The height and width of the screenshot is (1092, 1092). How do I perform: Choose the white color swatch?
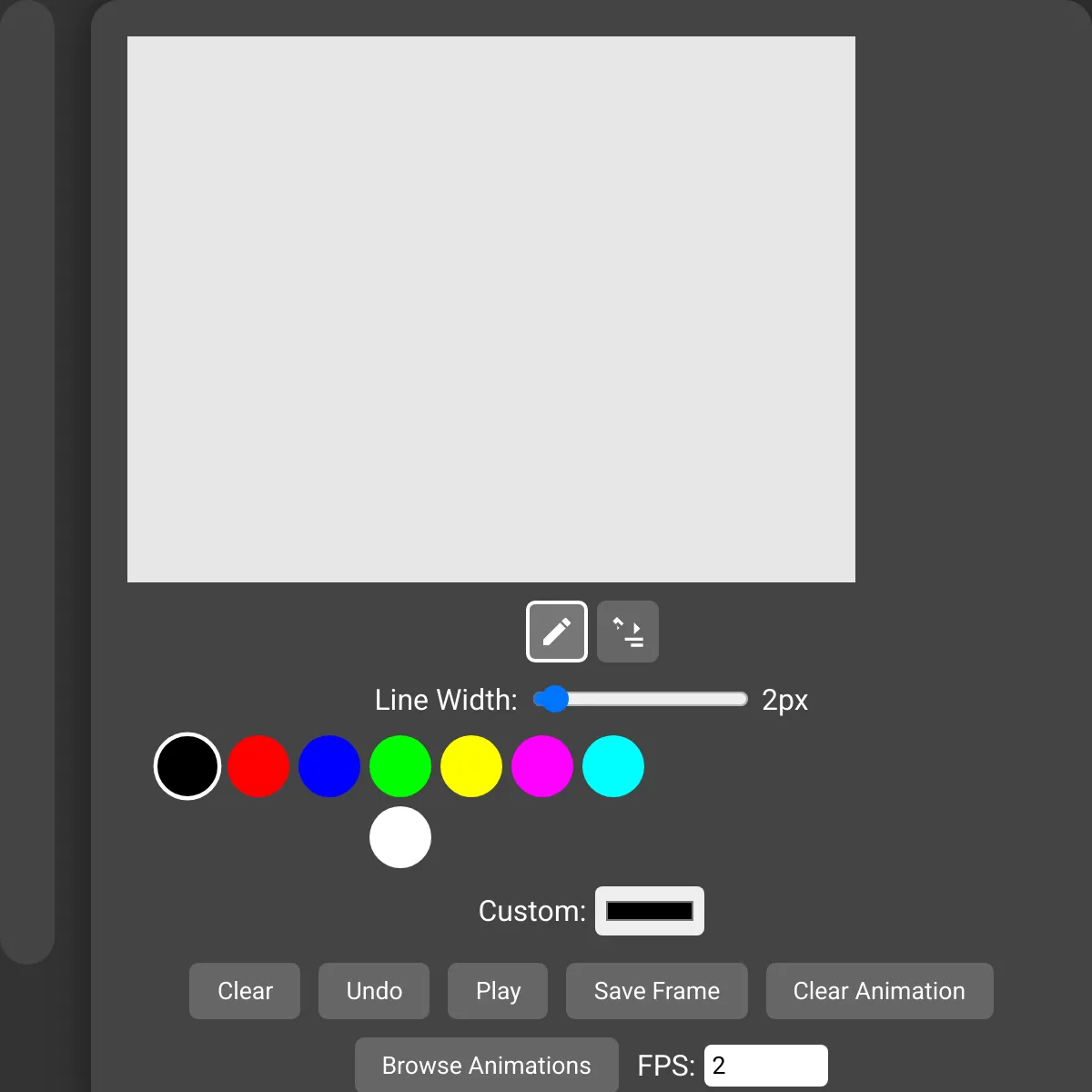400,837
